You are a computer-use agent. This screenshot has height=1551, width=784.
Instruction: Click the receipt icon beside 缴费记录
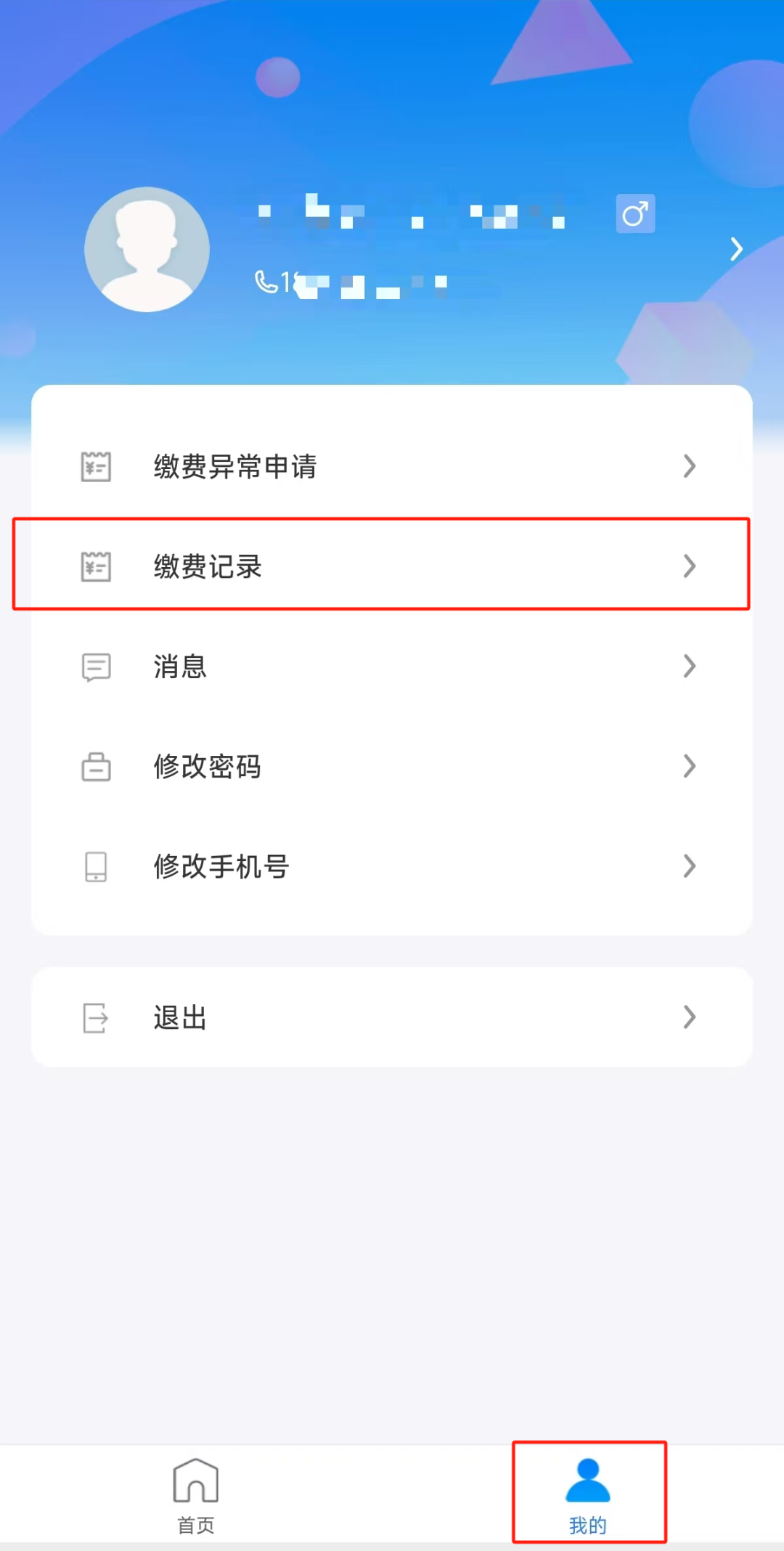point(95,567)
